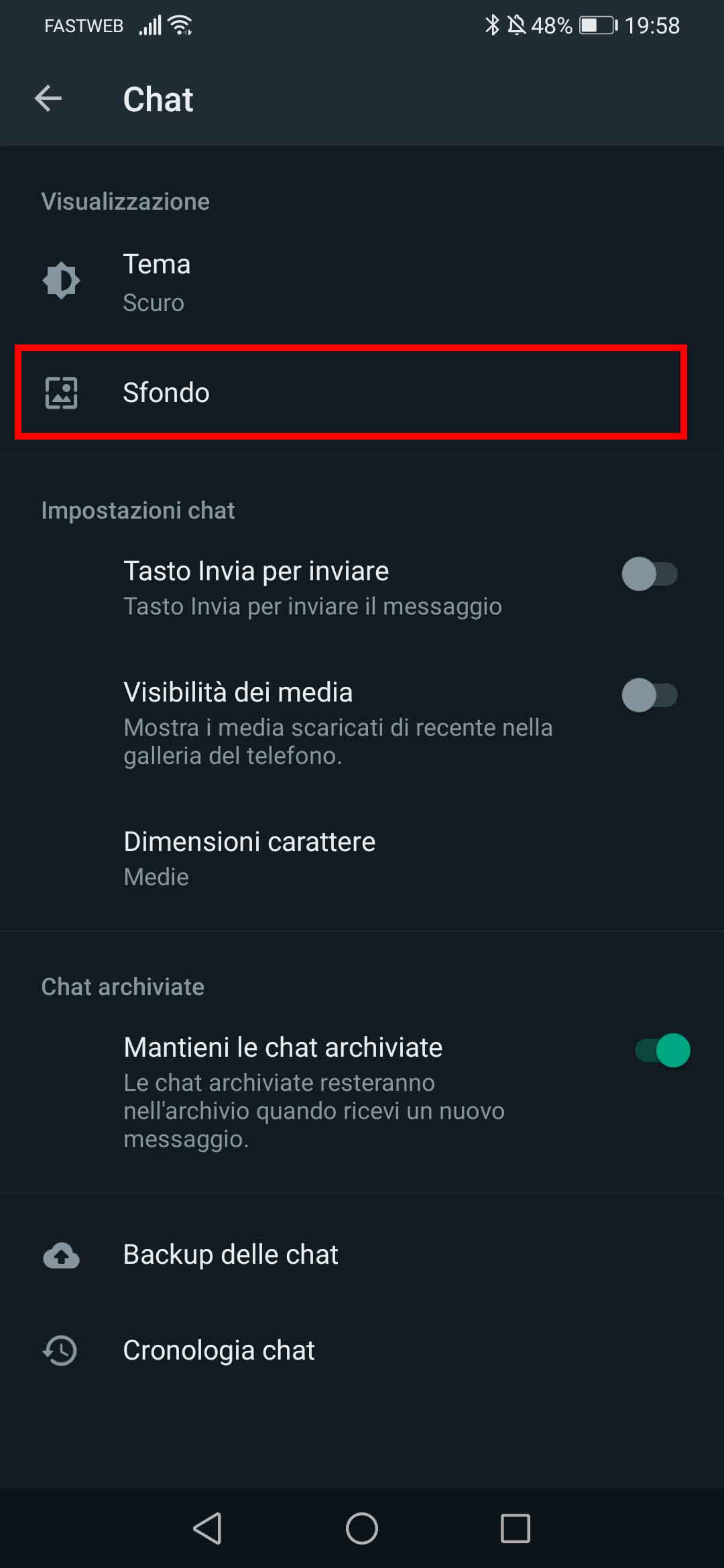Select the Tema brightness icon

pyautogui.click(x=62, y=281)
